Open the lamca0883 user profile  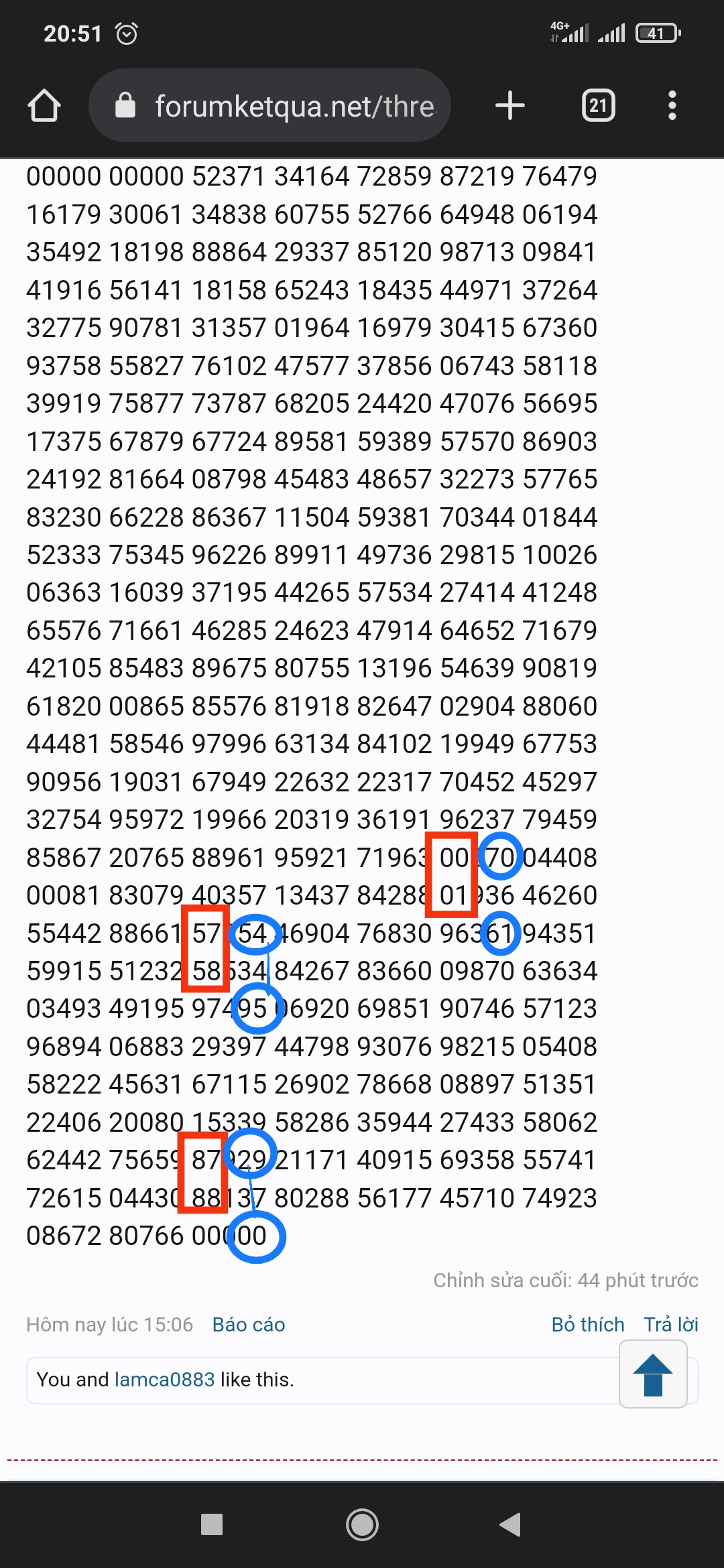pos(165,1380)
